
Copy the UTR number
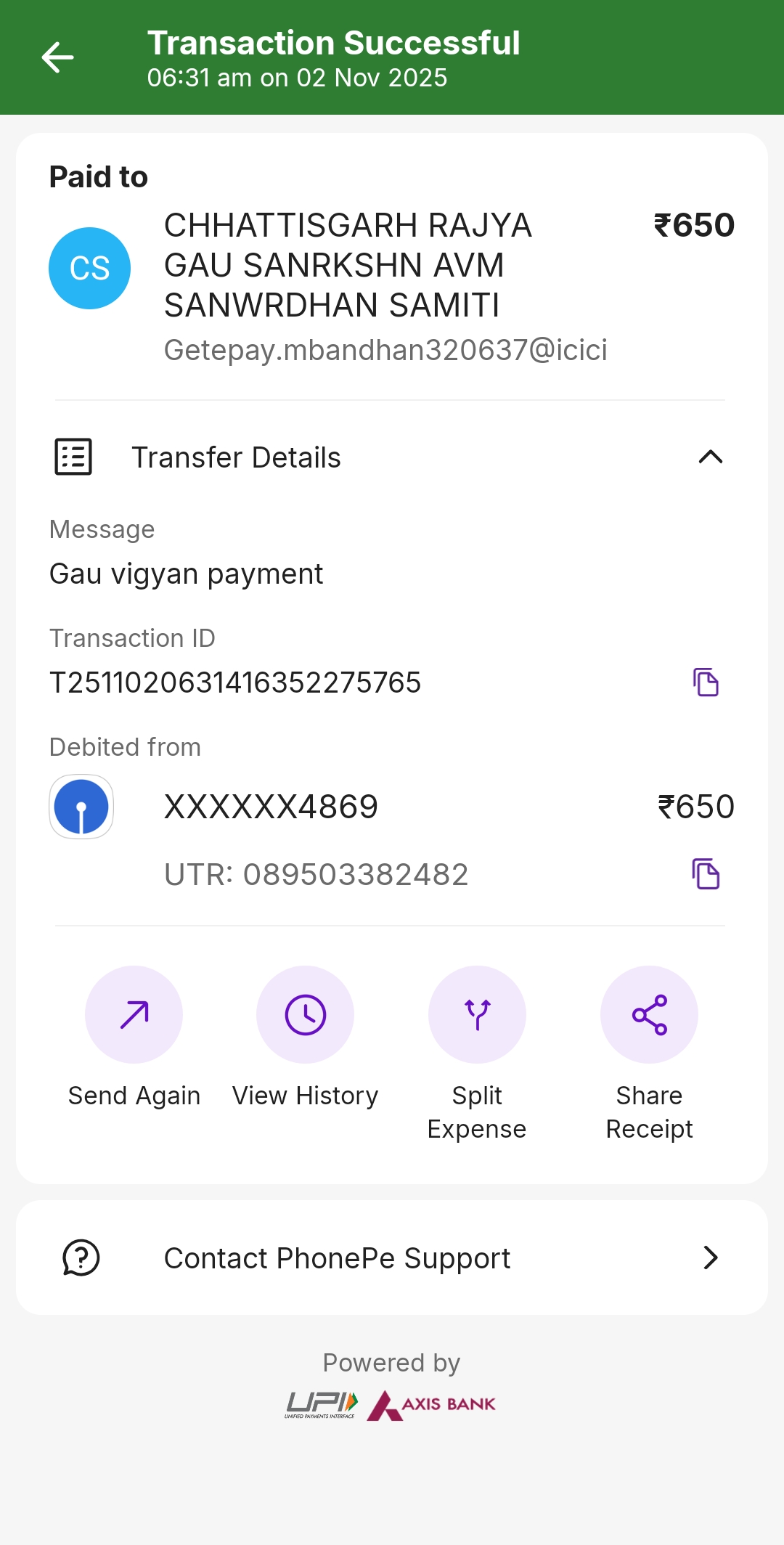click(x=706, y=873)
